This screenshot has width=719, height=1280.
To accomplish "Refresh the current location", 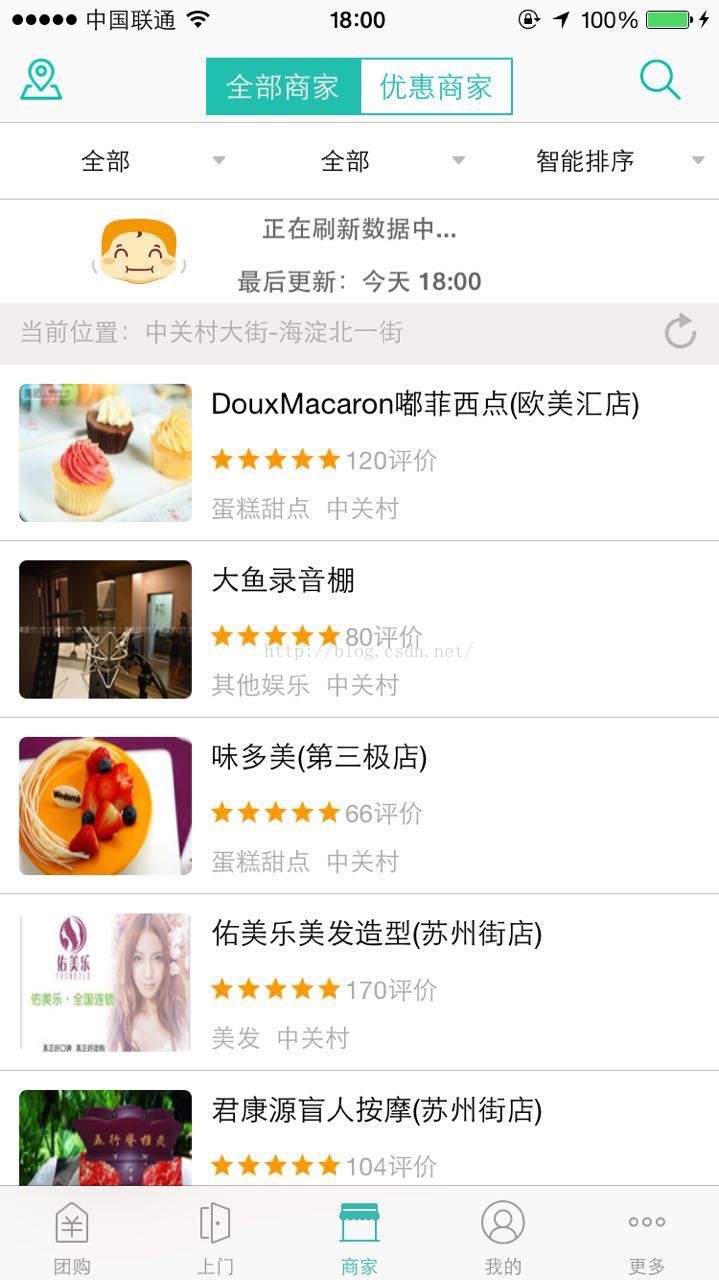I will coord(681,331).
